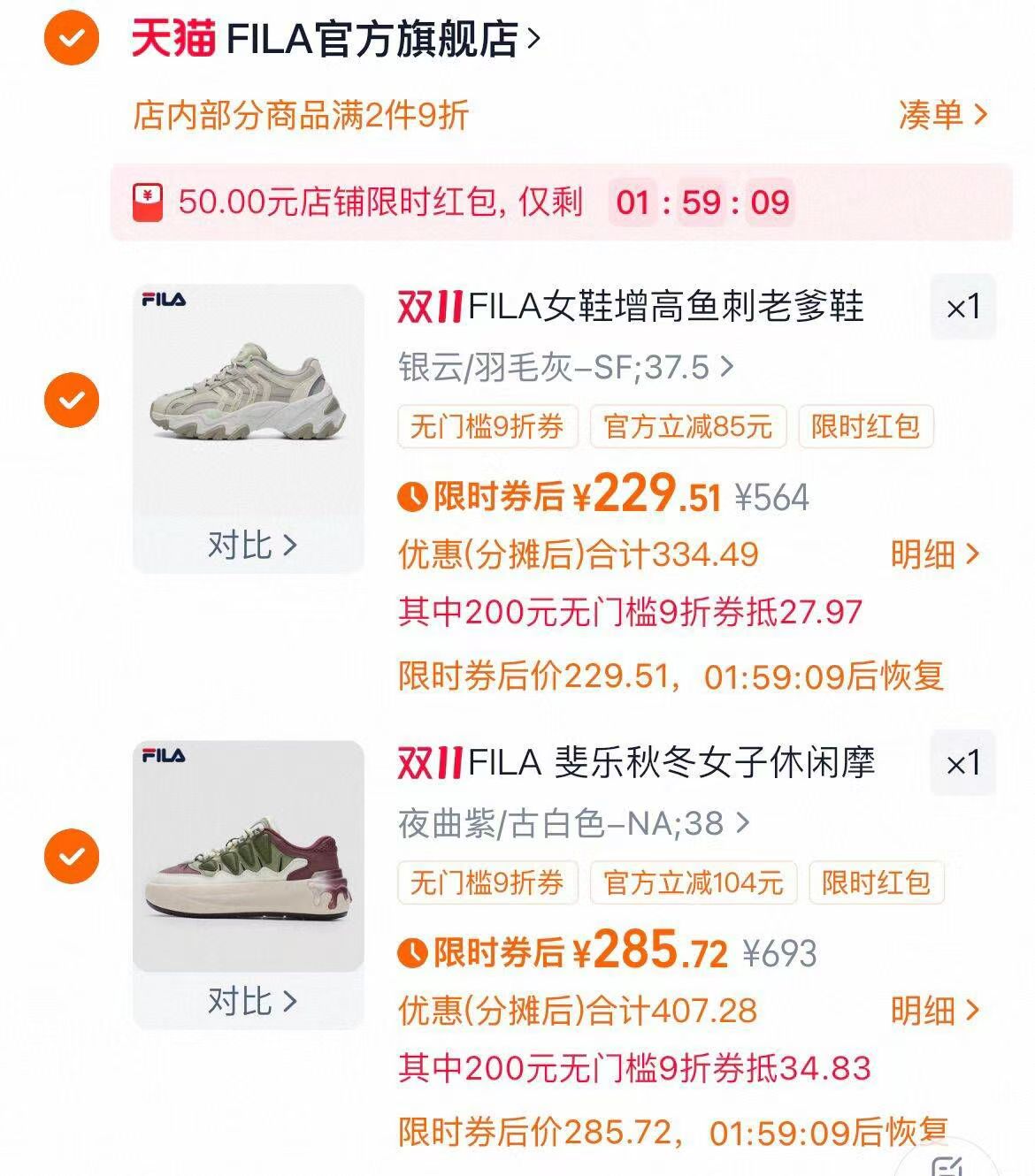Click the 官方立减104元 tag on second item
Screen dimensions: 1035x1176
click(693, 883)
